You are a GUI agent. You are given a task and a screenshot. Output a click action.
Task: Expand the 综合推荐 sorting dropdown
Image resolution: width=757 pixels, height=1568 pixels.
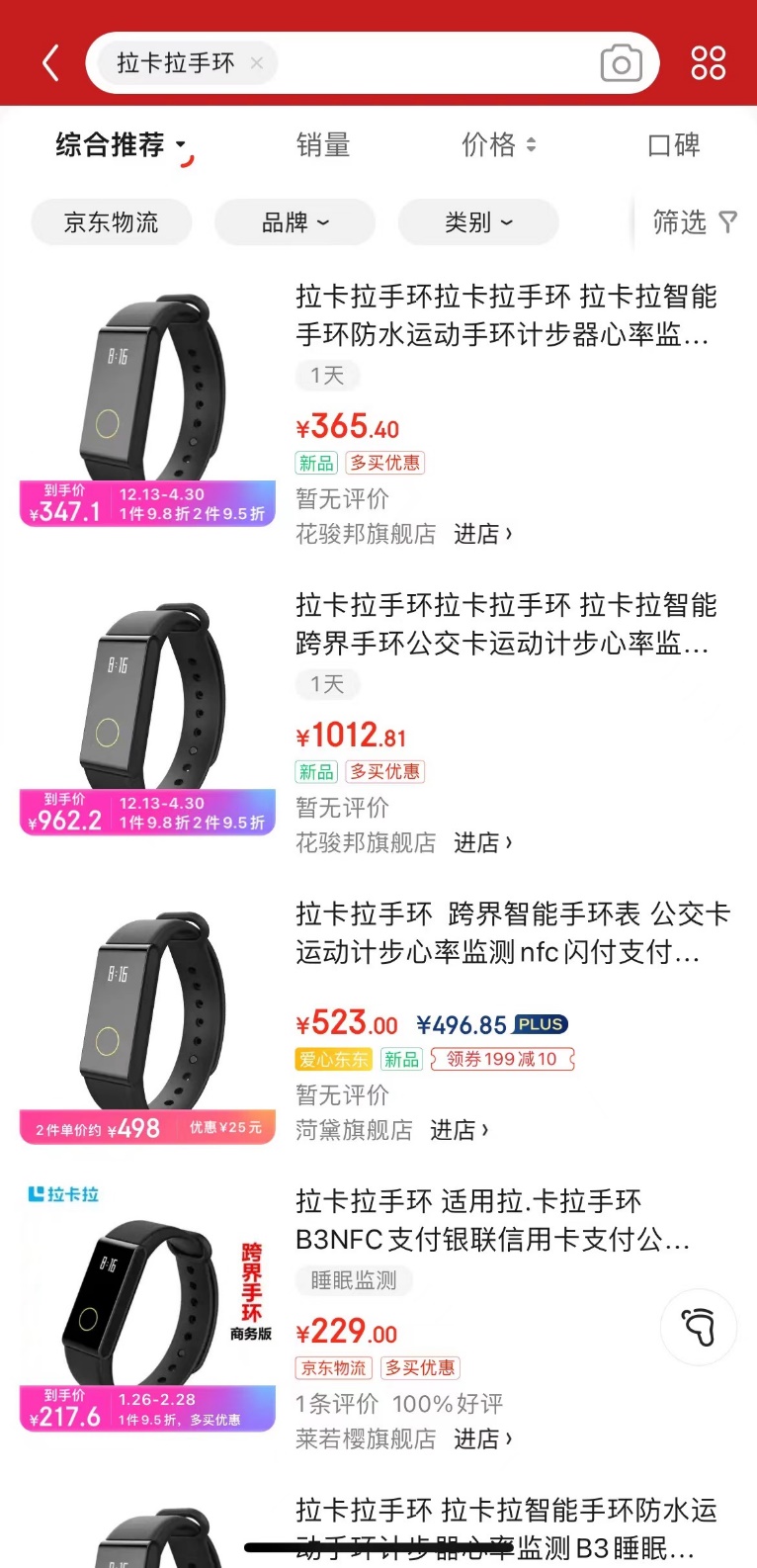[x=123, y=145]
